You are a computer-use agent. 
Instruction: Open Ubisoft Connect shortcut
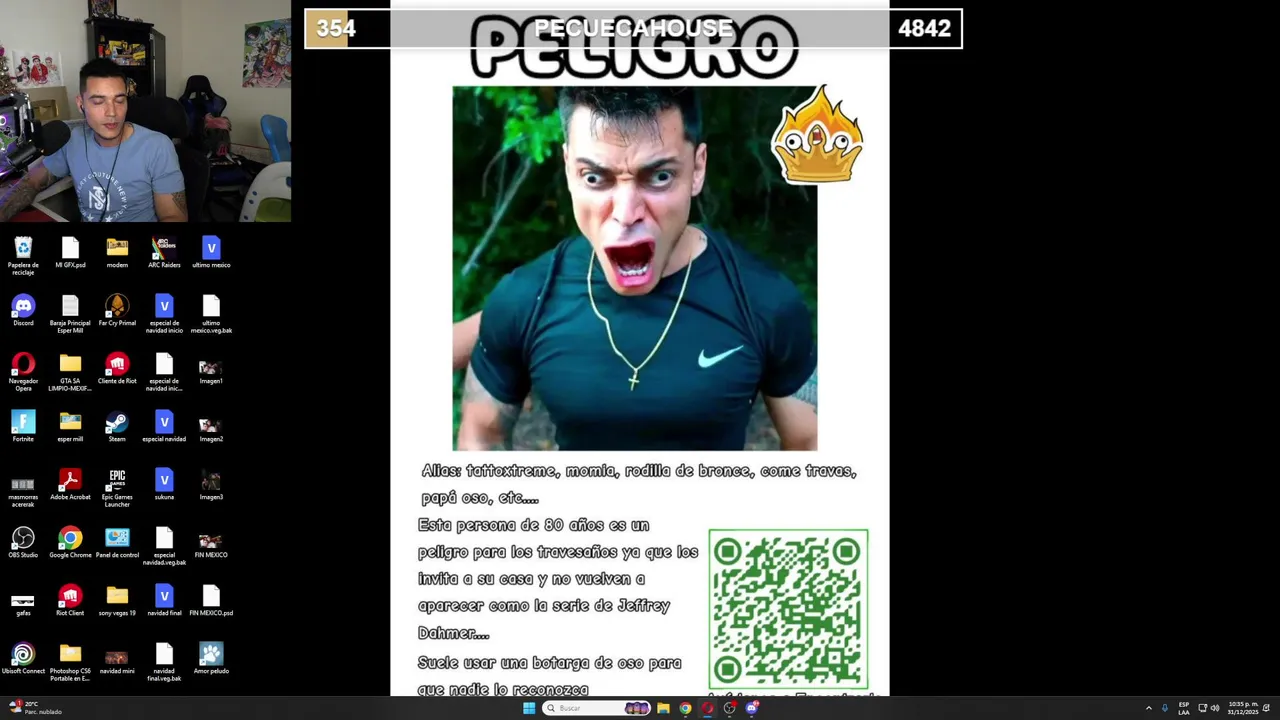point(23,654)
